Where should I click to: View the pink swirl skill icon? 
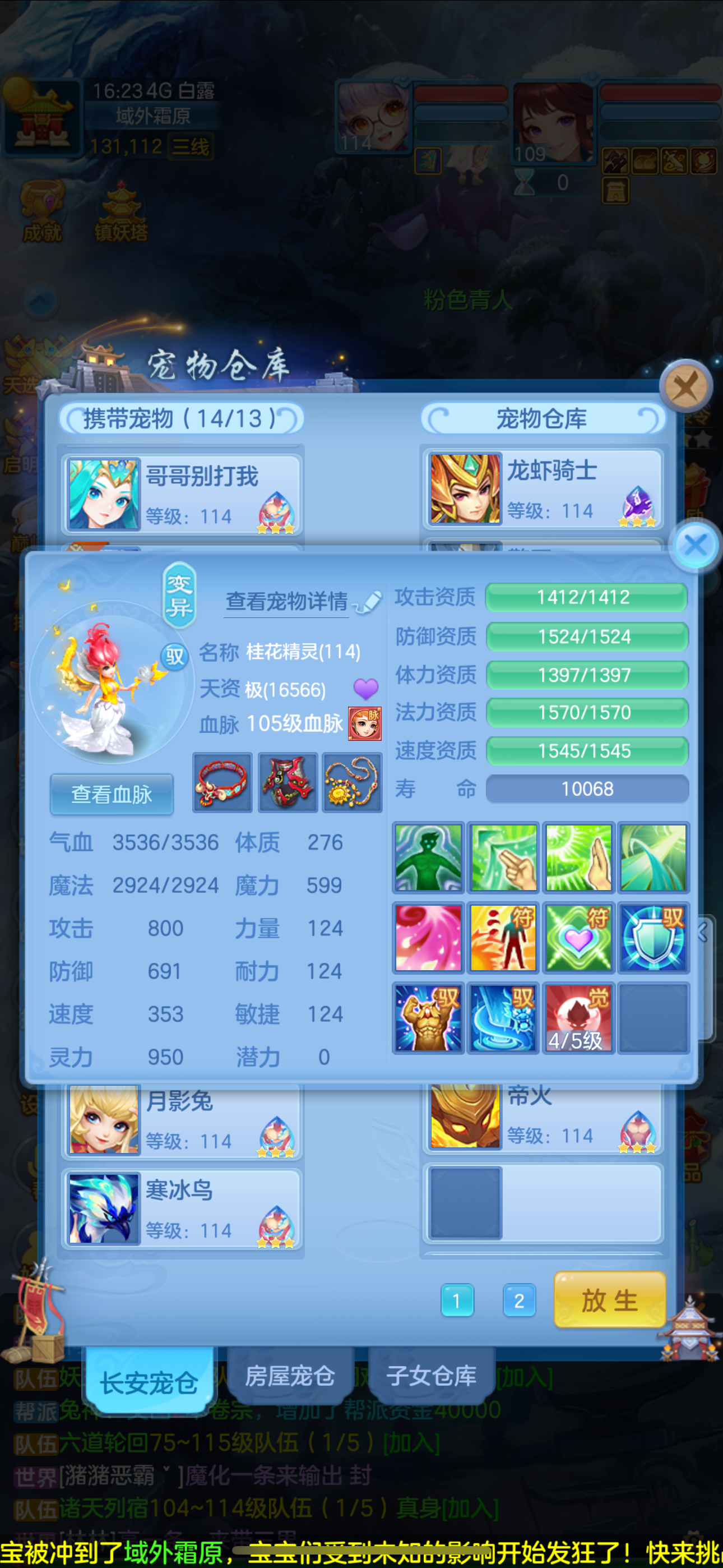point(428,938)
